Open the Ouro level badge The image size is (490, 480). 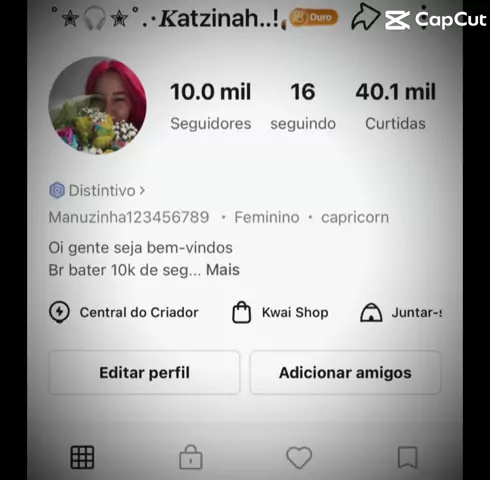(x=314, y=17)
